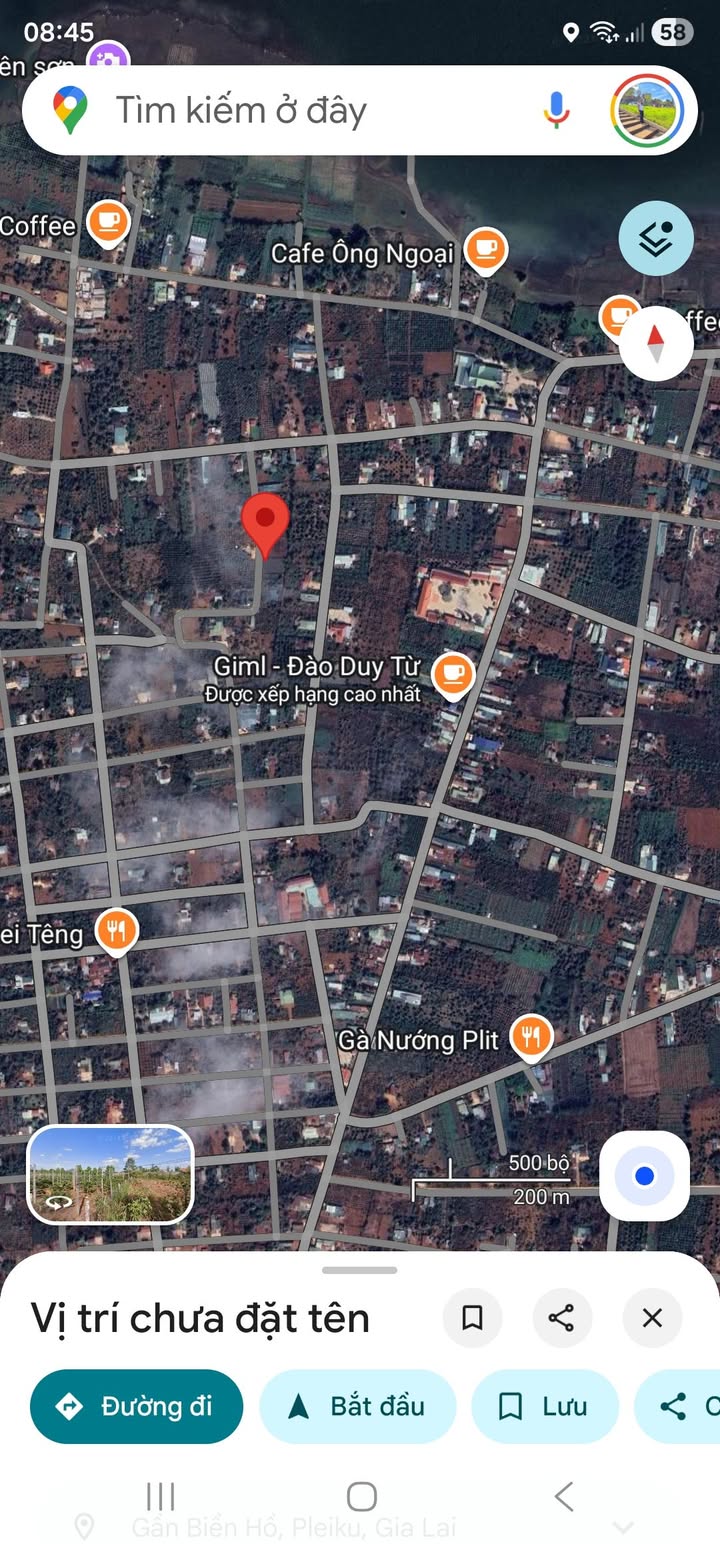Close the 'Vị trí chưa đặt tên' panel
The height and width of the screenshot is (1544, 720).
coord(652,1318)
